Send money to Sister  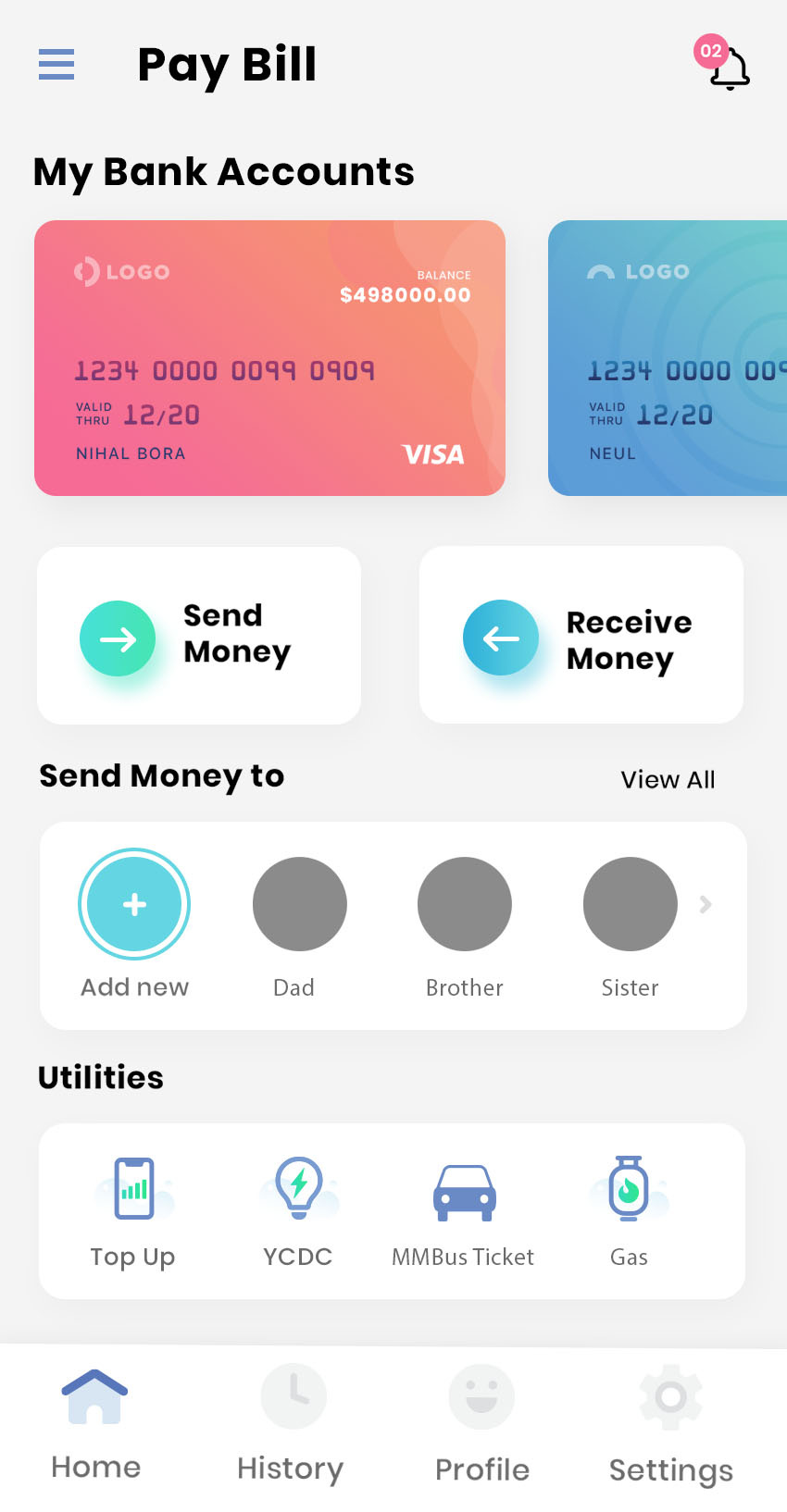630,904
